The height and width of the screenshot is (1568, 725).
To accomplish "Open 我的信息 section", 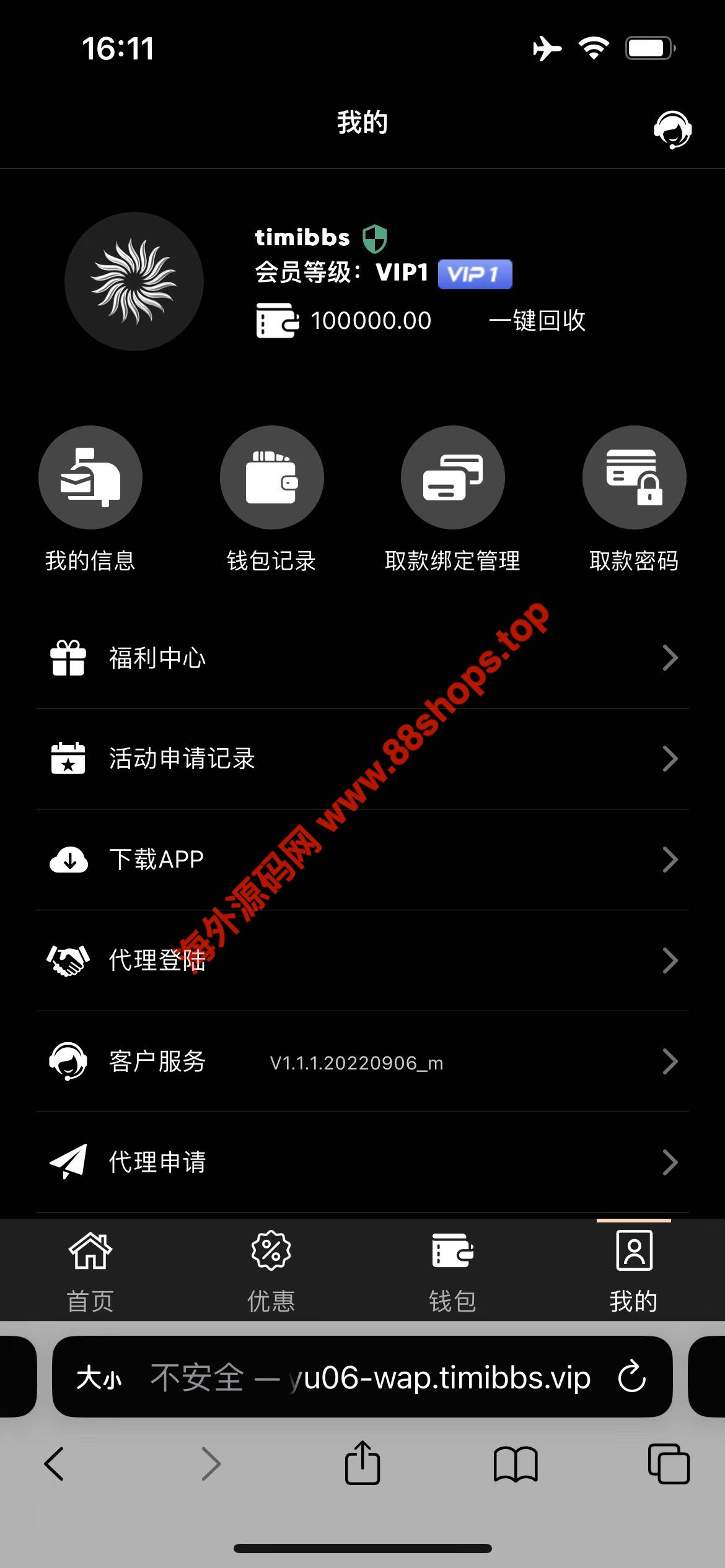I will [x=90, y=477].
